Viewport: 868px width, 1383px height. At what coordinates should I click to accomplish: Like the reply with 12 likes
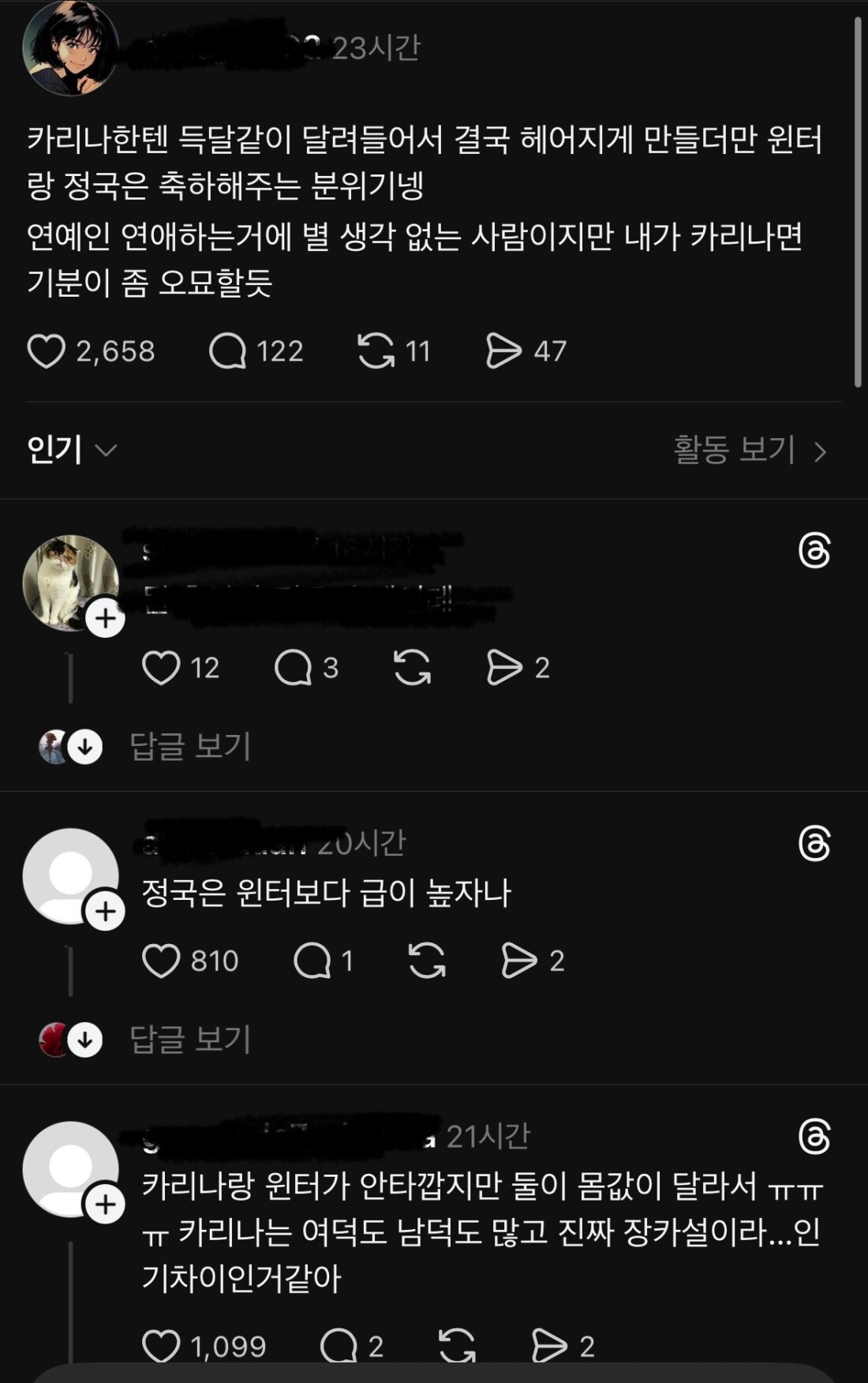(x=161, y=668)
